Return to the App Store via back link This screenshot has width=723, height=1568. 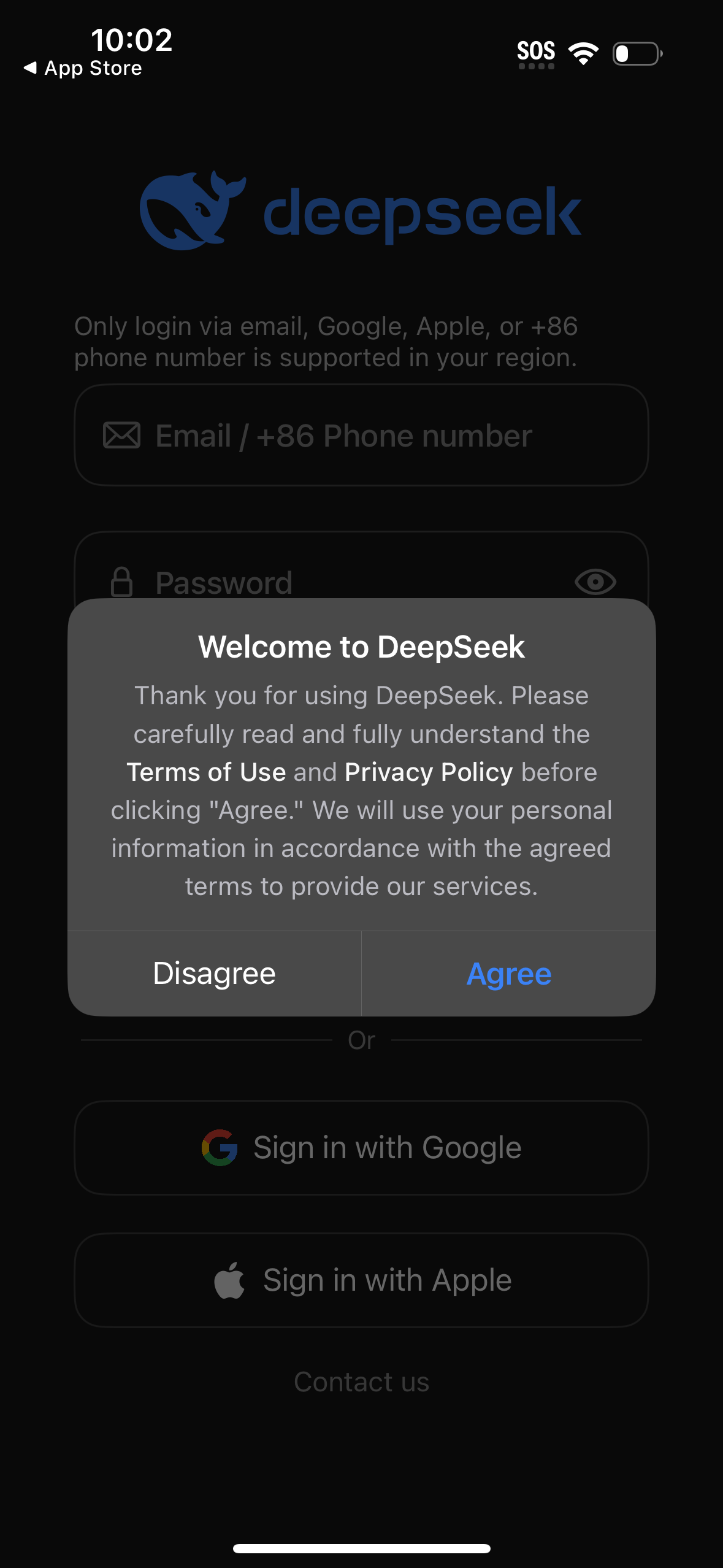[x=83, y=68]
